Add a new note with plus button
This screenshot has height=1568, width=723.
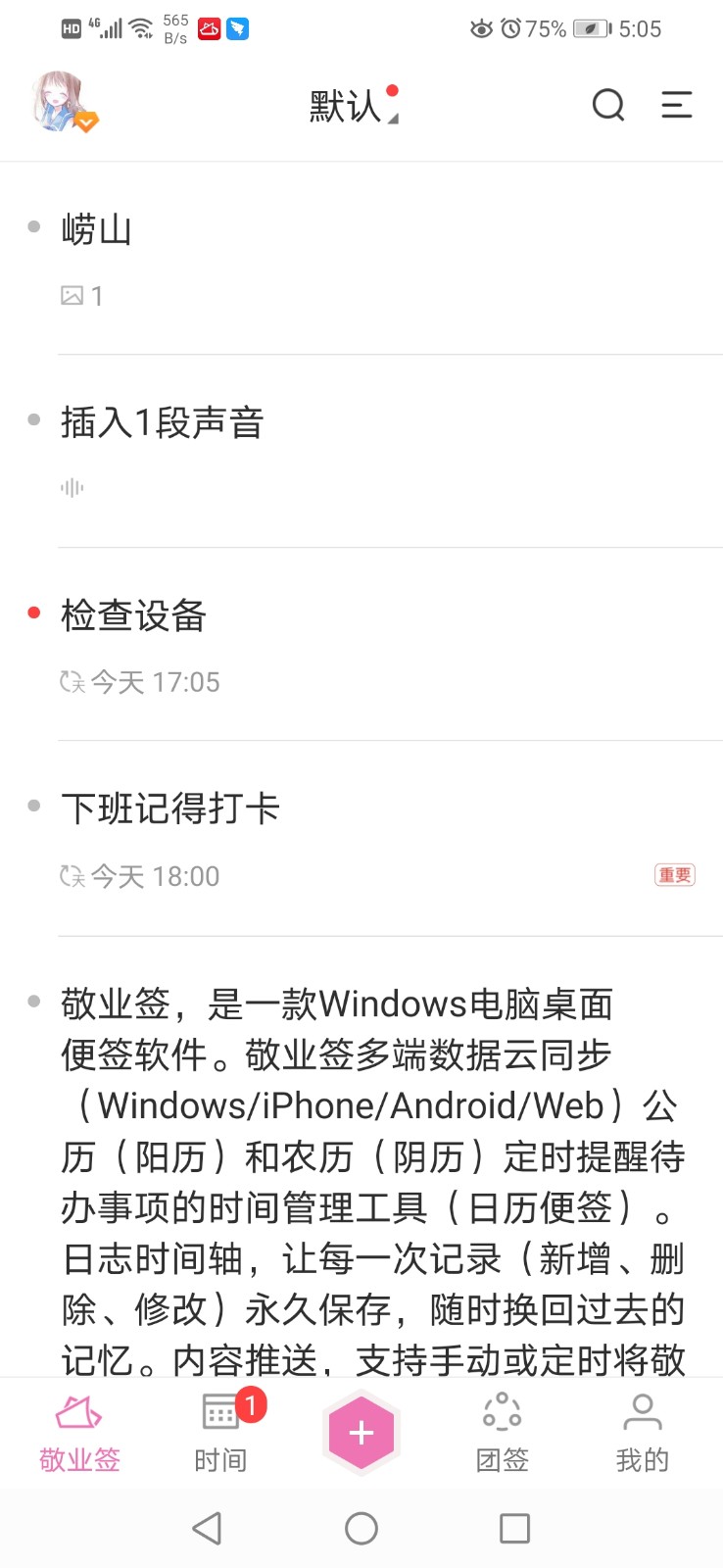pyautogui.click(x=361, y=1433)
